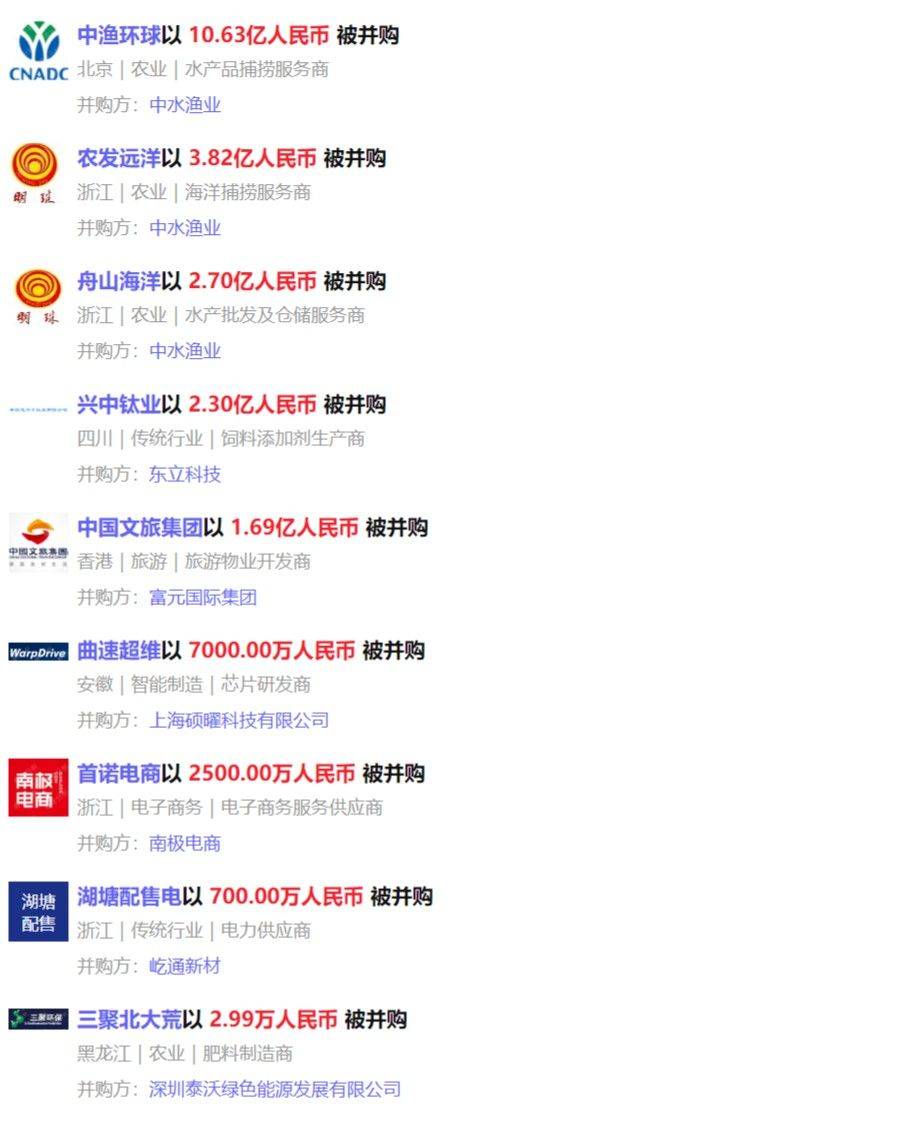Open the 曲速超维 company link
This screenshot has height=1129, width=901.
pos(119,650)
